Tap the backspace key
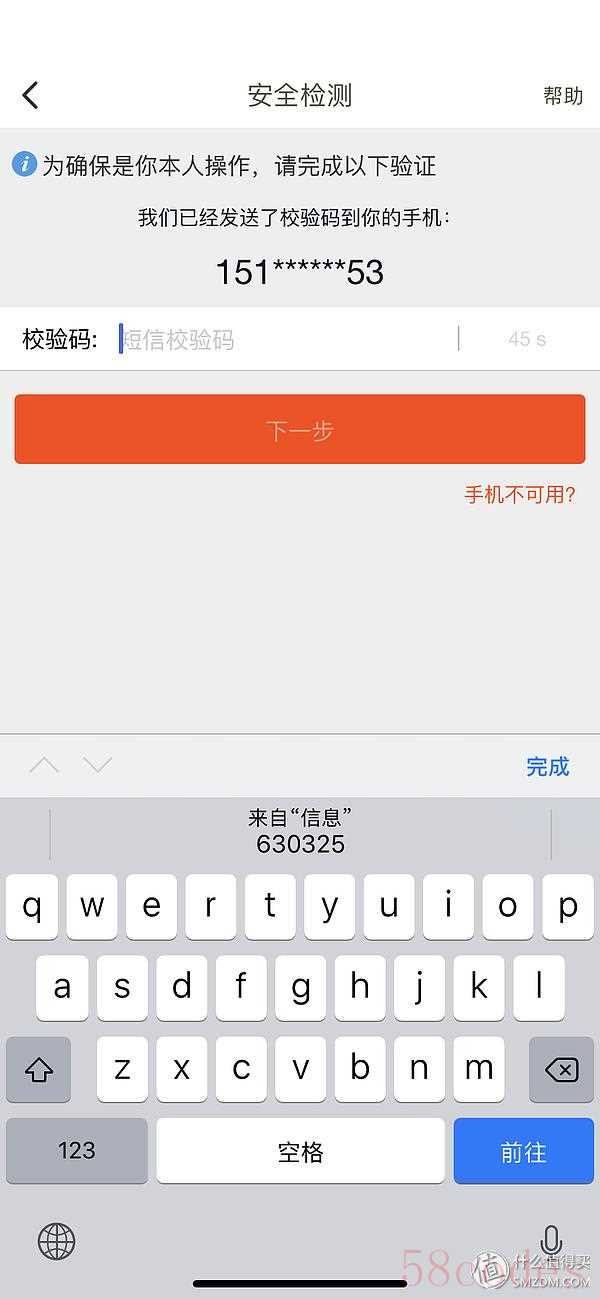Viewport: 600px width, 1299px height. coord(561,1070)
